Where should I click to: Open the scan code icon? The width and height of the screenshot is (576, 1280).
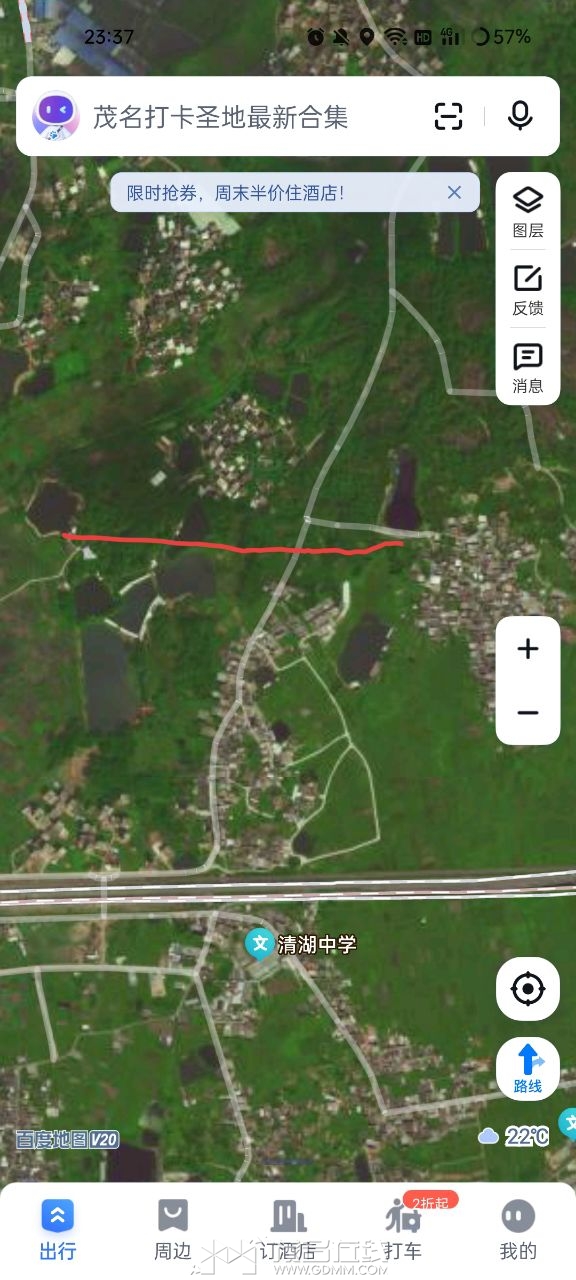[449, 116]
